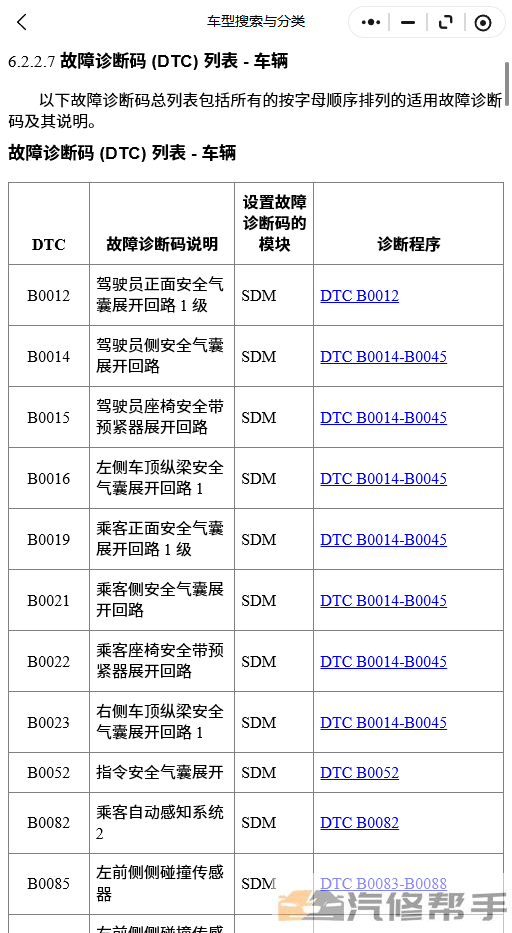Minimize the mini program with dash icon

click(408, 23)
